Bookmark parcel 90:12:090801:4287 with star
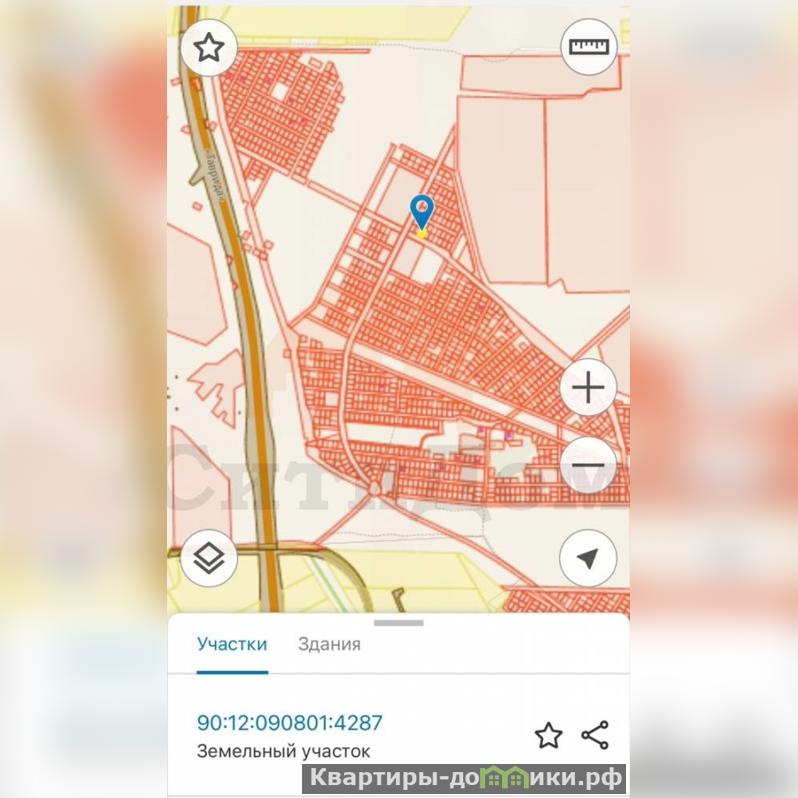This screenshot has height=798, width=798. 548,736
